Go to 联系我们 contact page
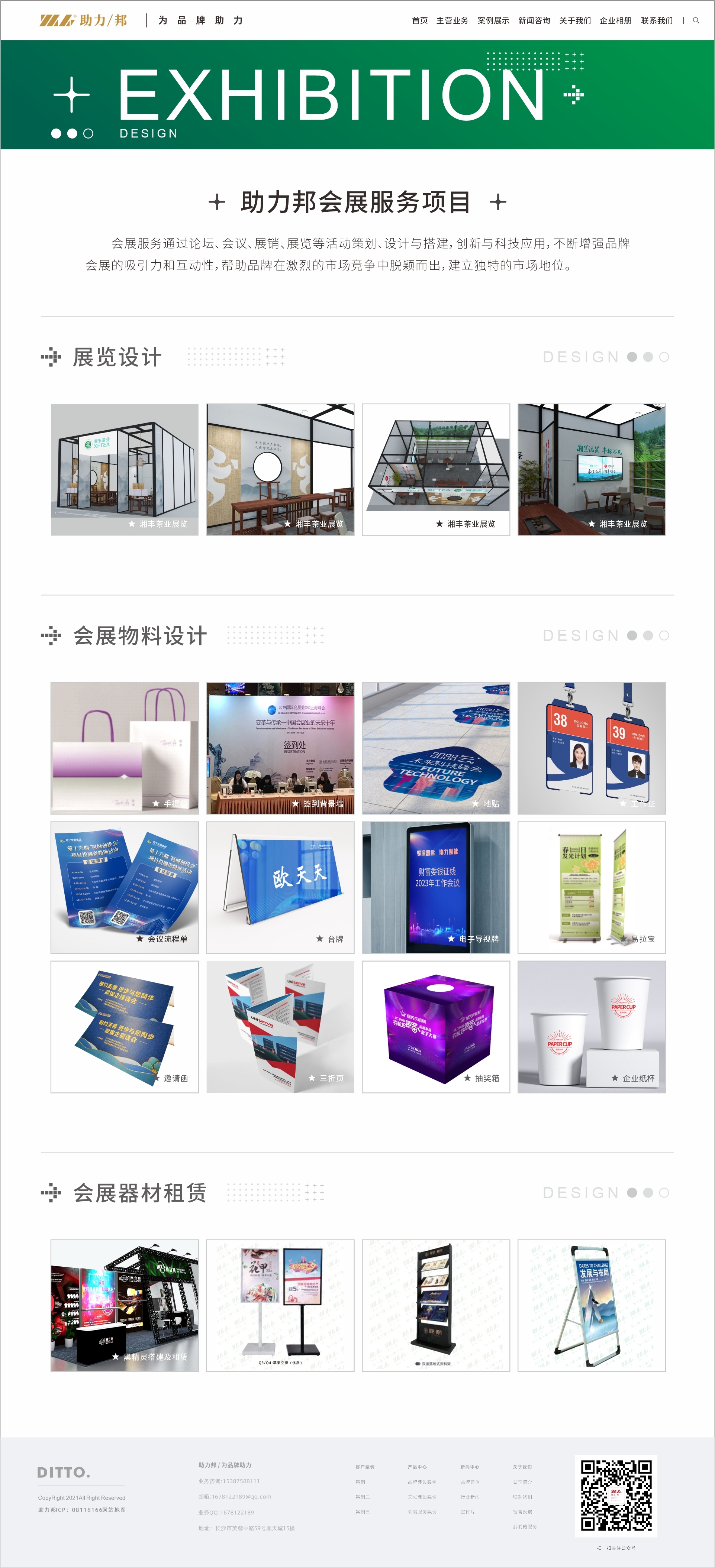715x1568 pixels. (x=657, y=21)
